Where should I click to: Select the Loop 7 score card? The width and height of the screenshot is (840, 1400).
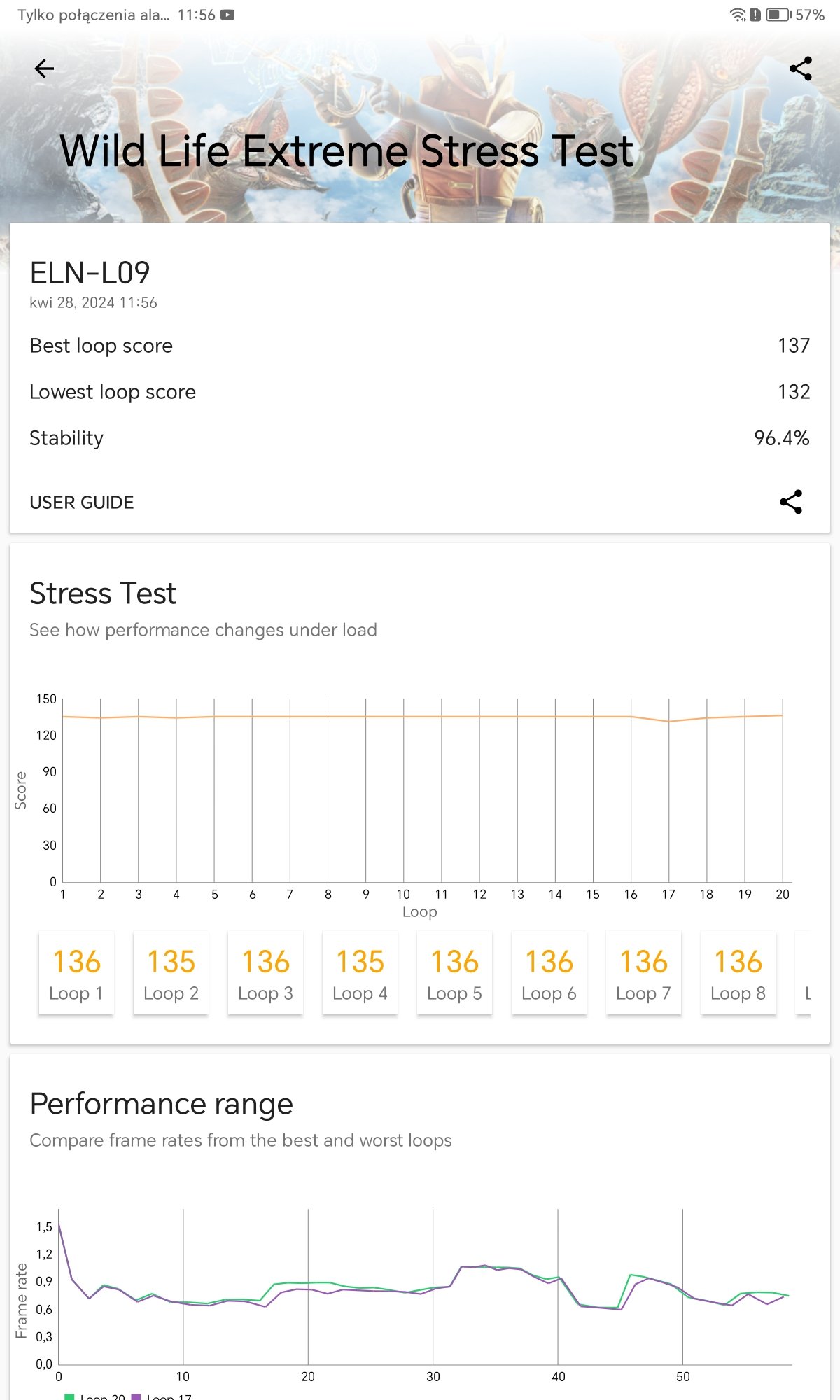tap(644, 973)
